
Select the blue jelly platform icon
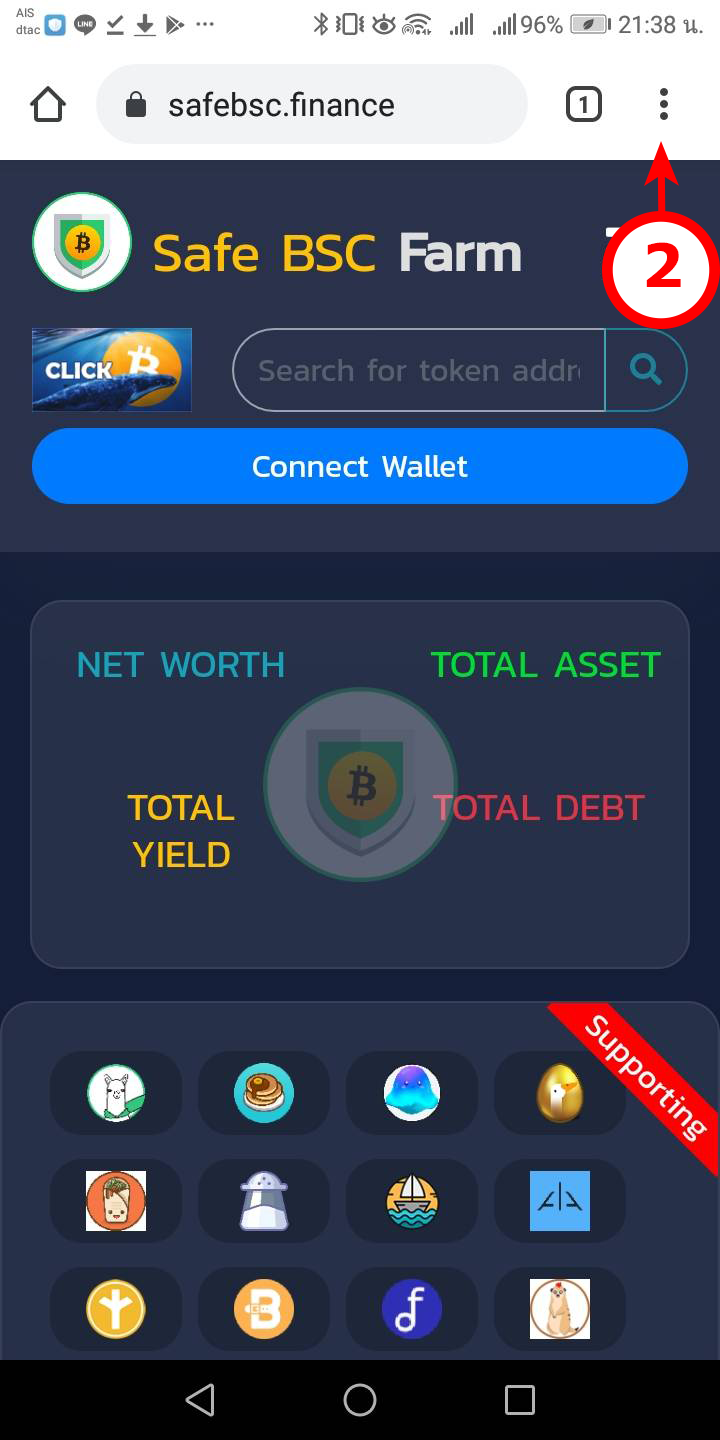click(x=412, y=1092)
